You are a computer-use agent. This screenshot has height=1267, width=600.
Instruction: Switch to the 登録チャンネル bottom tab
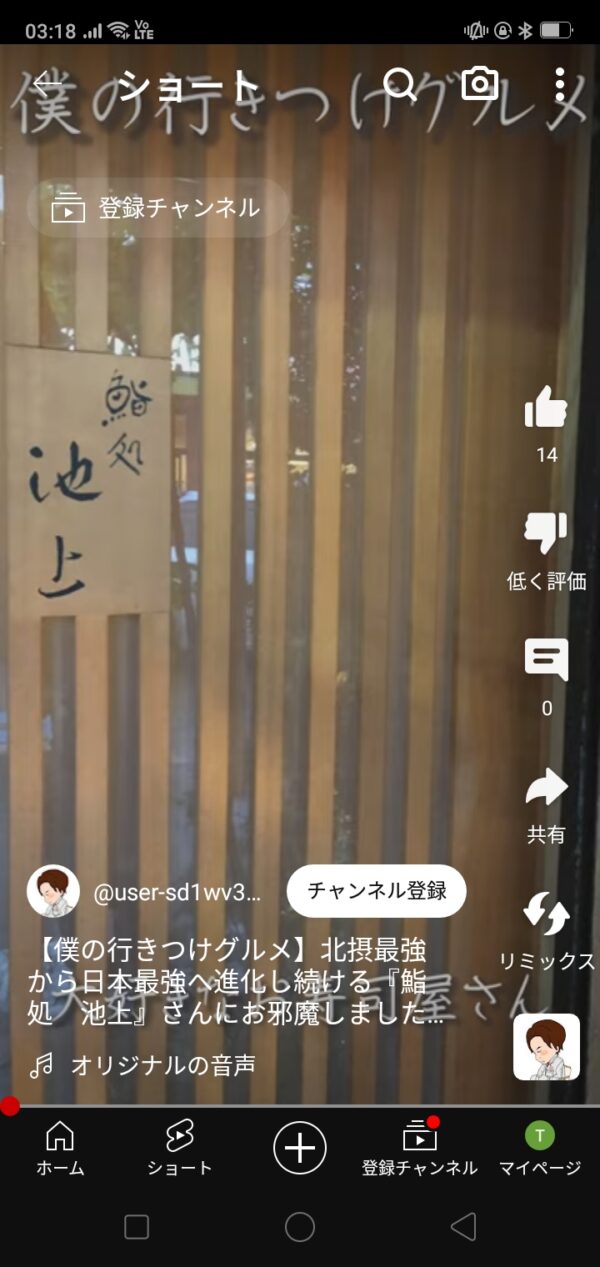[420, 1147]
